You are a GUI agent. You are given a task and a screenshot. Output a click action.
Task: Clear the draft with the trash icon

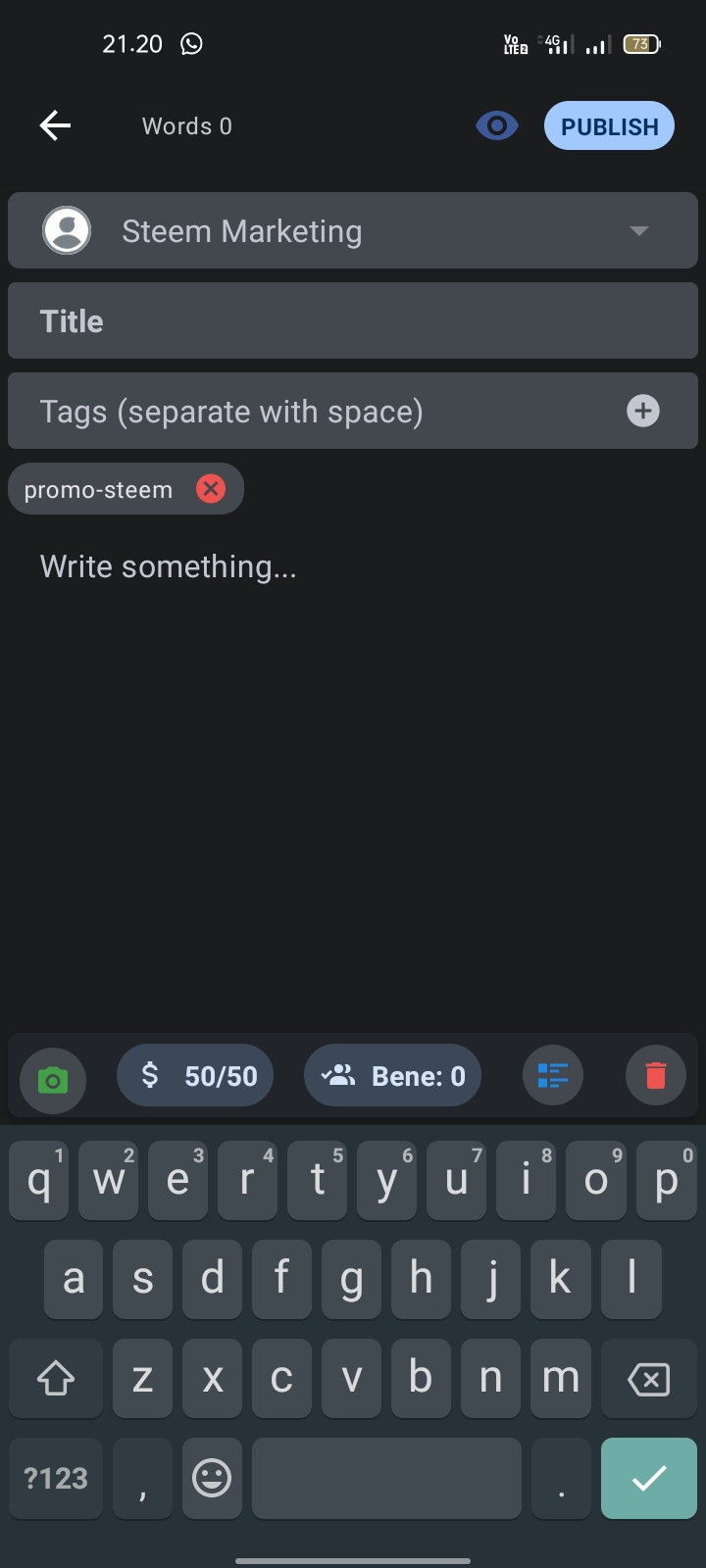point(656,1075)
